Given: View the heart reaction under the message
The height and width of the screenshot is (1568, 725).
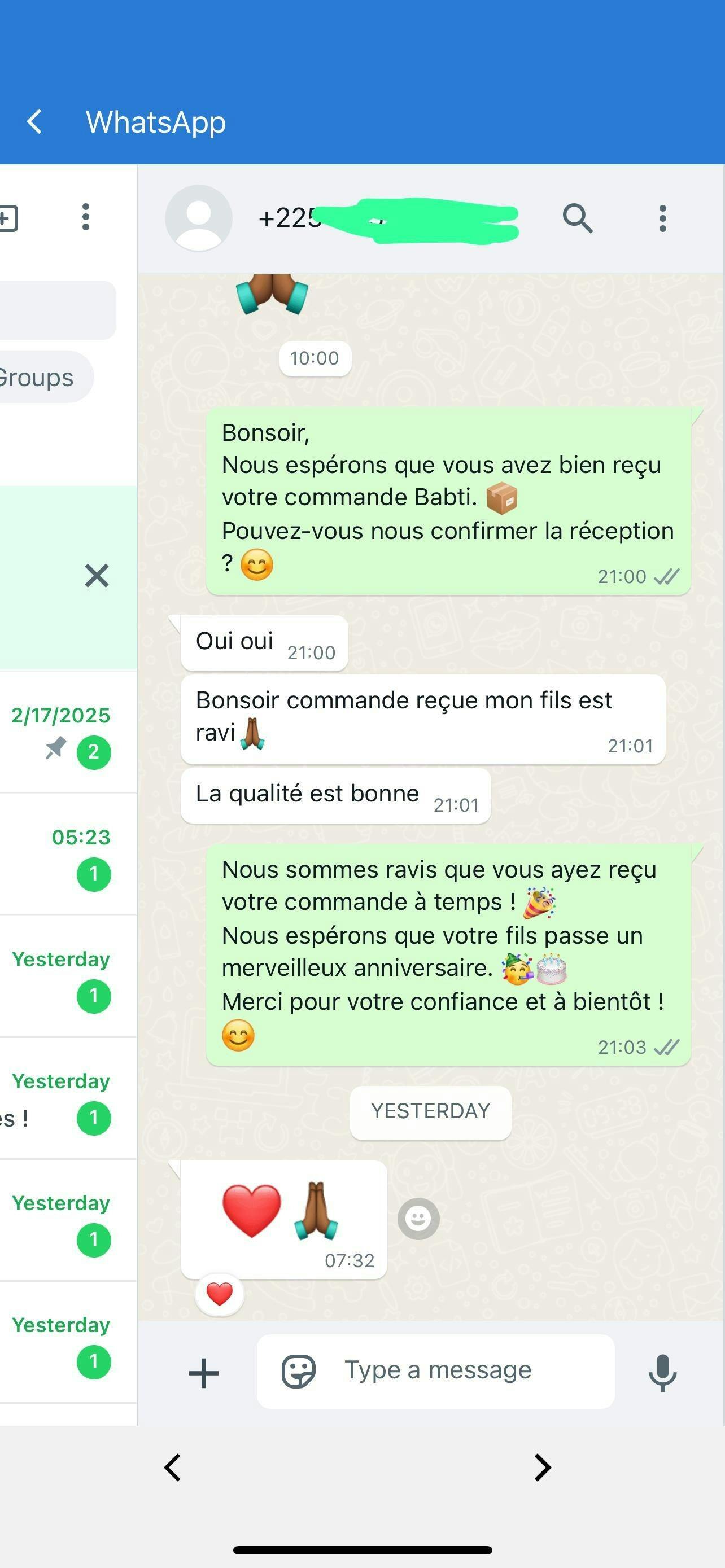Looking at the screenshot, I should [219, 1294].
